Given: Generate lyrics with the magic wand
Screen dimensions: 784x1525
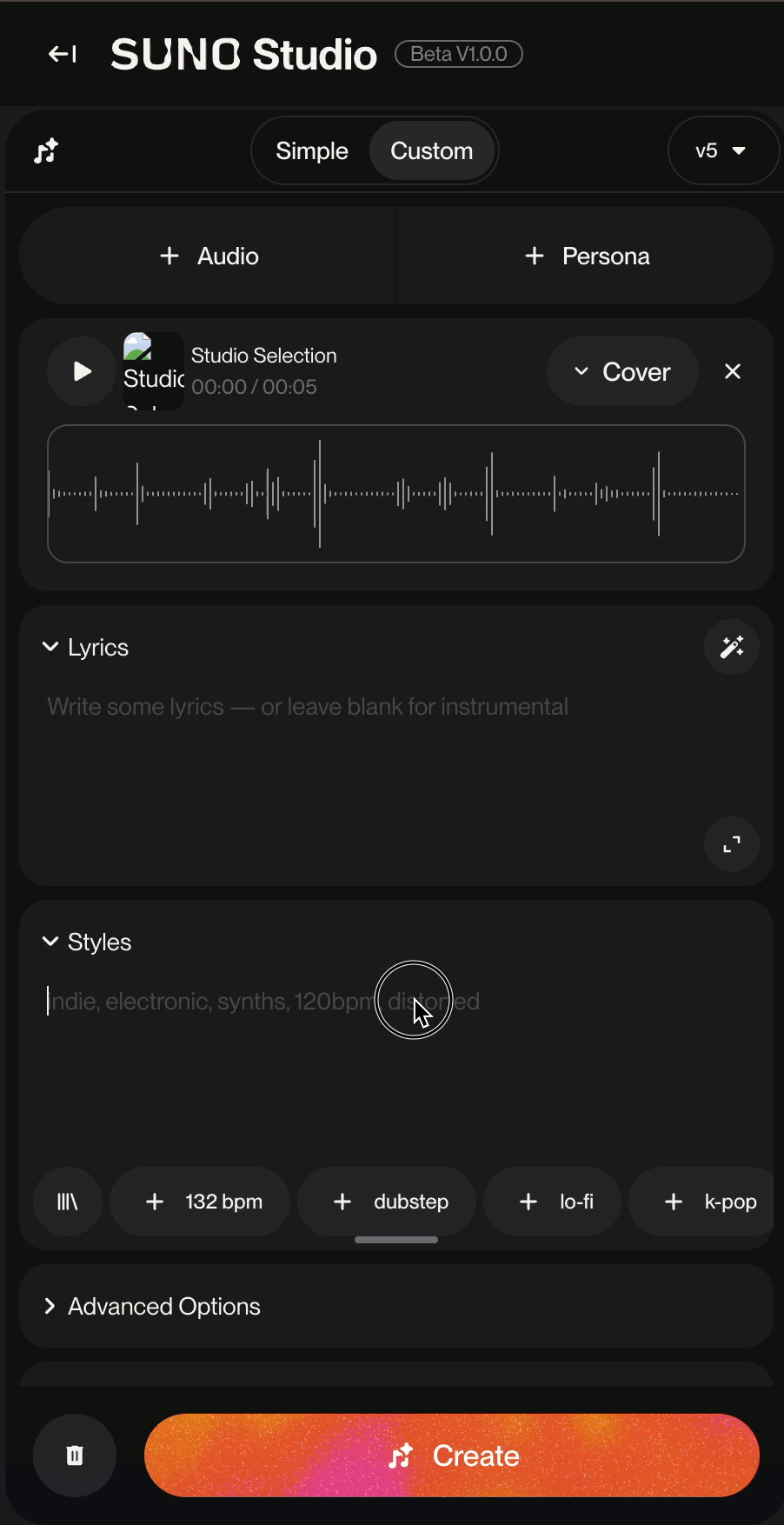Looking at the screenshot, I should pos(732,647).
